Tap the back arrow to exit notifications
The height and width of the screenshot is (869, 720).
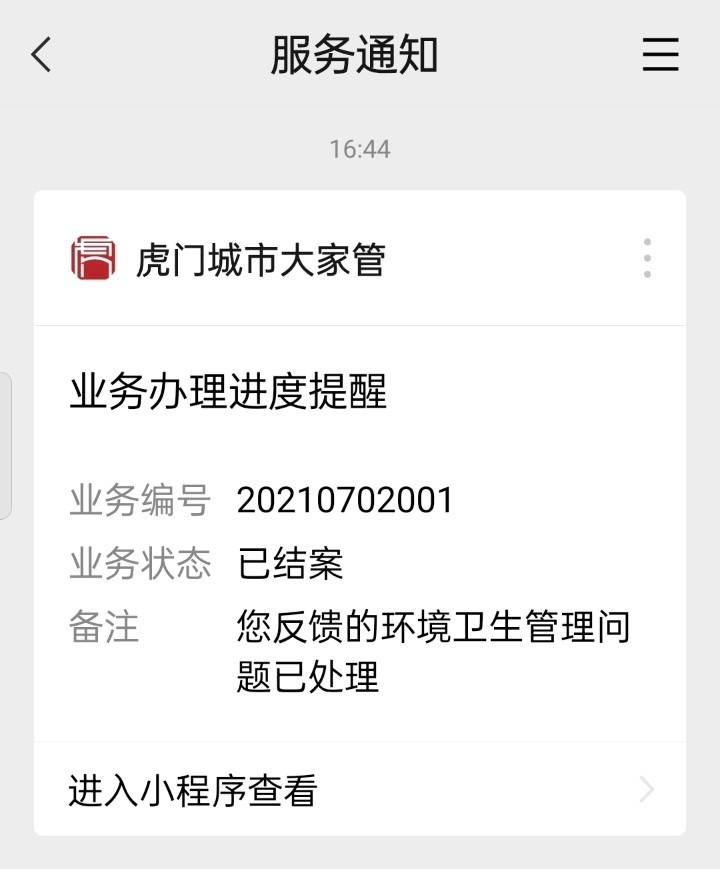tap(40, 57)
